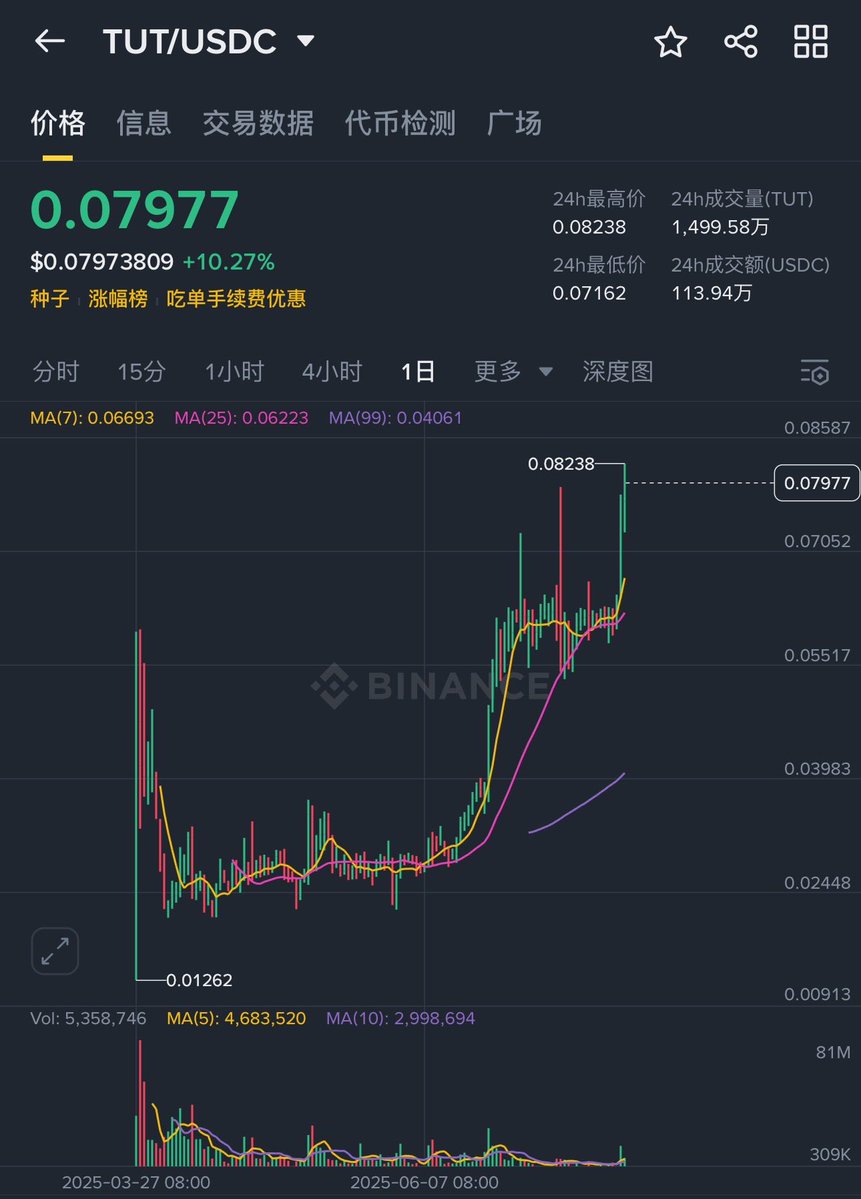
Task: Open the grid layout menu icon
Action: tap(810, 42)
